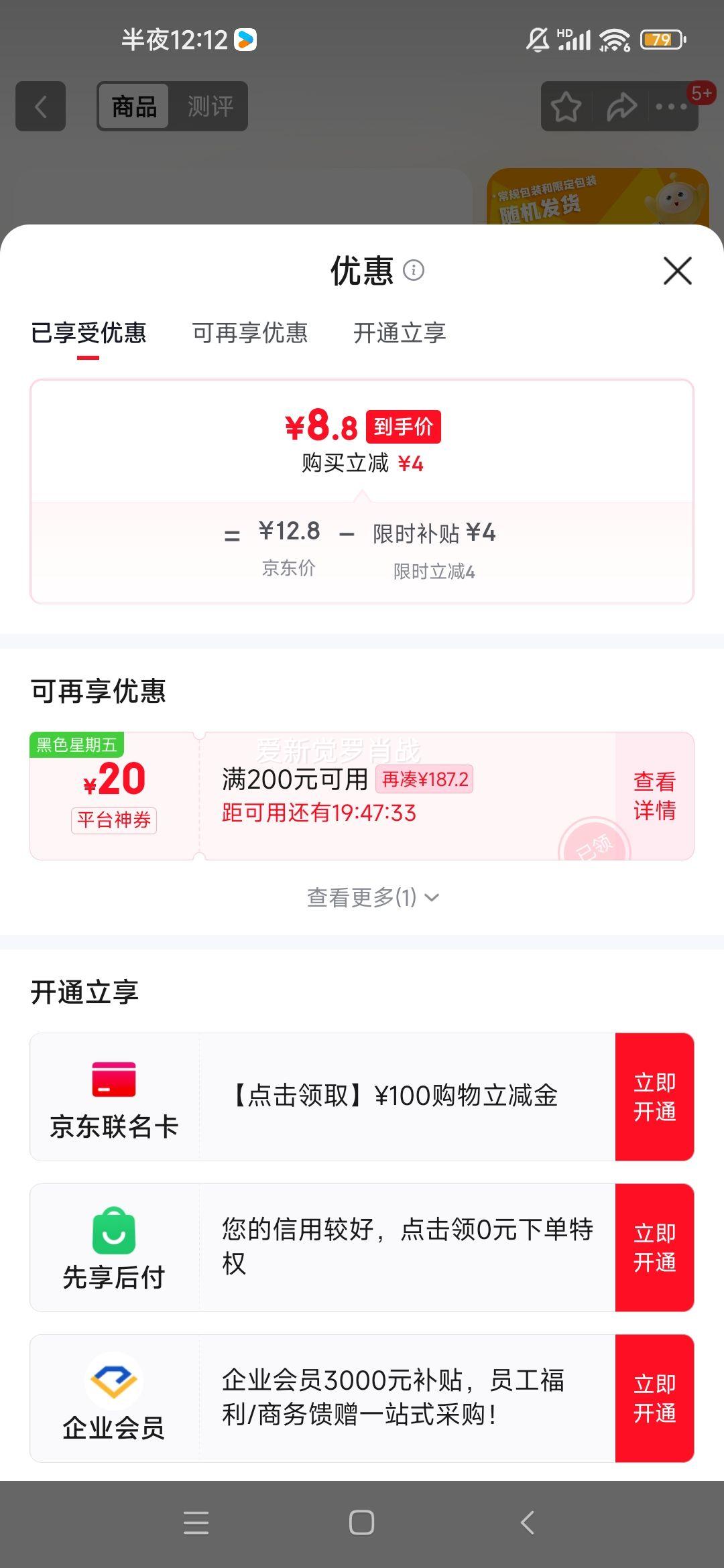Screen dimensions: 724x1568
Task: Click the star icon to favorite the product
Action: tap(565, 106)
